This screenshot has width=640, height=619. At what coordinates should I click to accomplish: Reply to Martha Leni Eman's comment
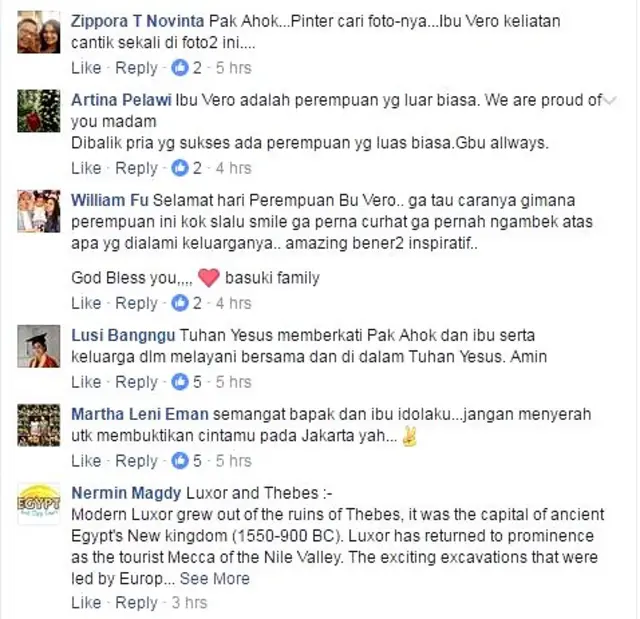tap(136, 461)
